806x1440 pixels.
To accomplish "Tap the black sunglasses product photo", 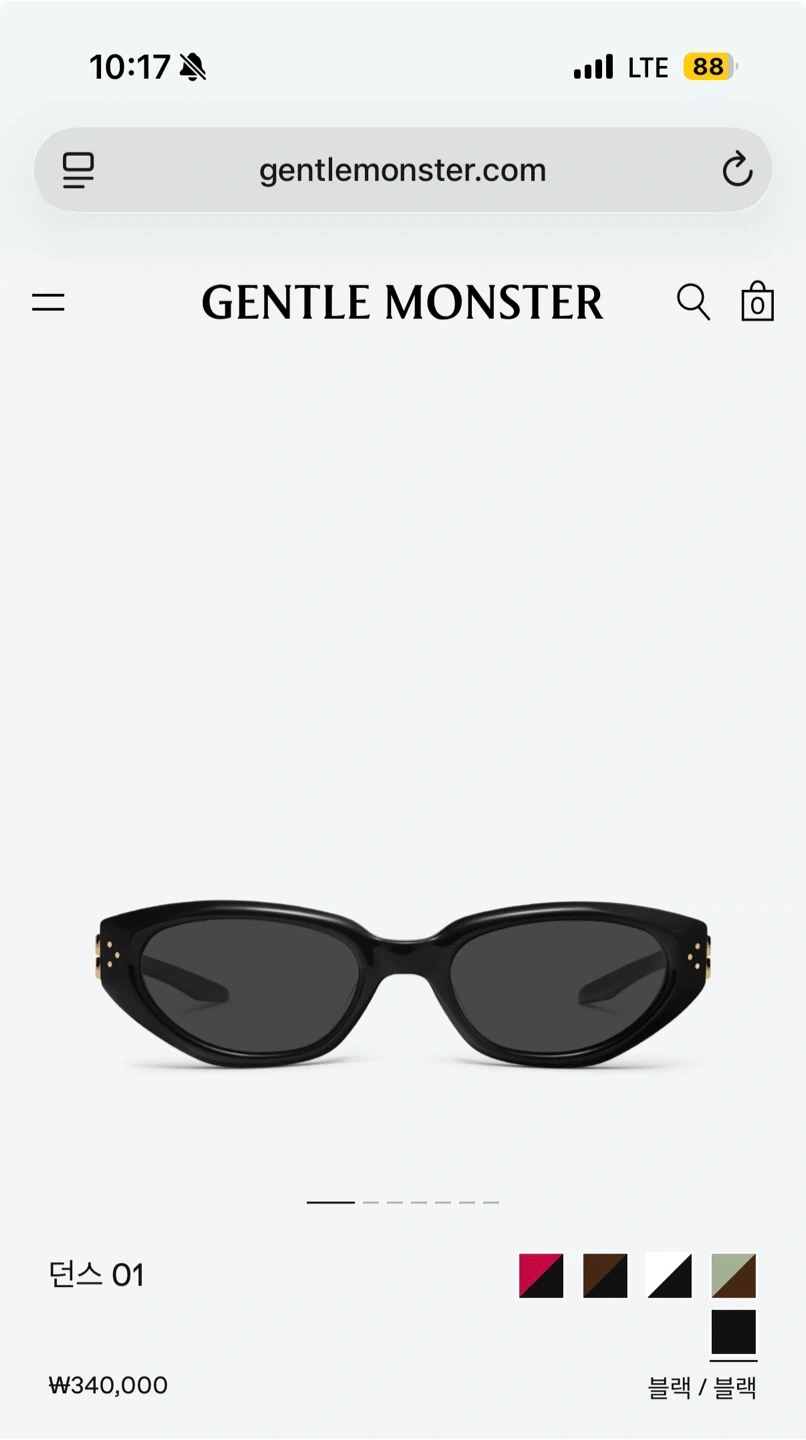I will tap(402, 980).
